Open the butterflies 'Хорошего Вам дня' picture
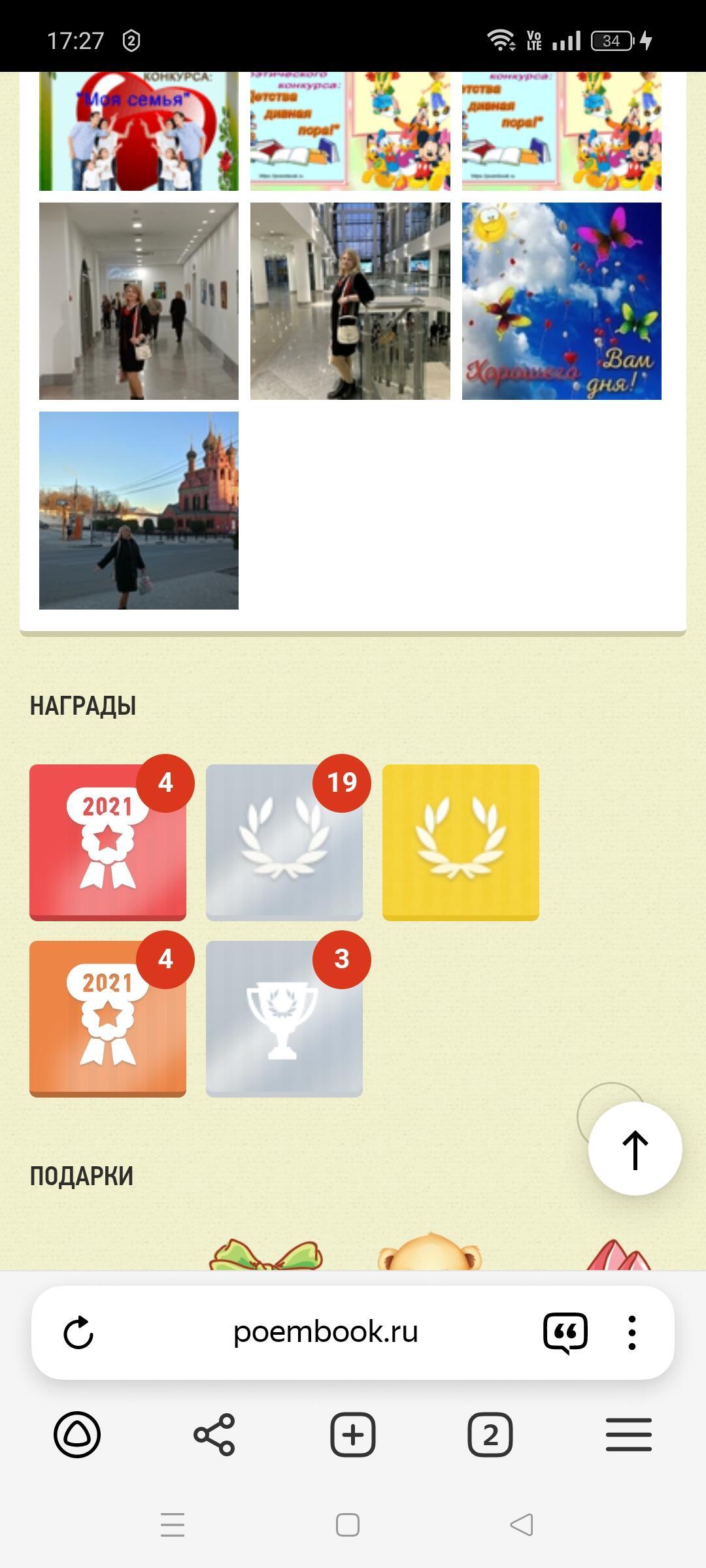The height and width of the screenshot is (1568, 706). tap(562, 301)
